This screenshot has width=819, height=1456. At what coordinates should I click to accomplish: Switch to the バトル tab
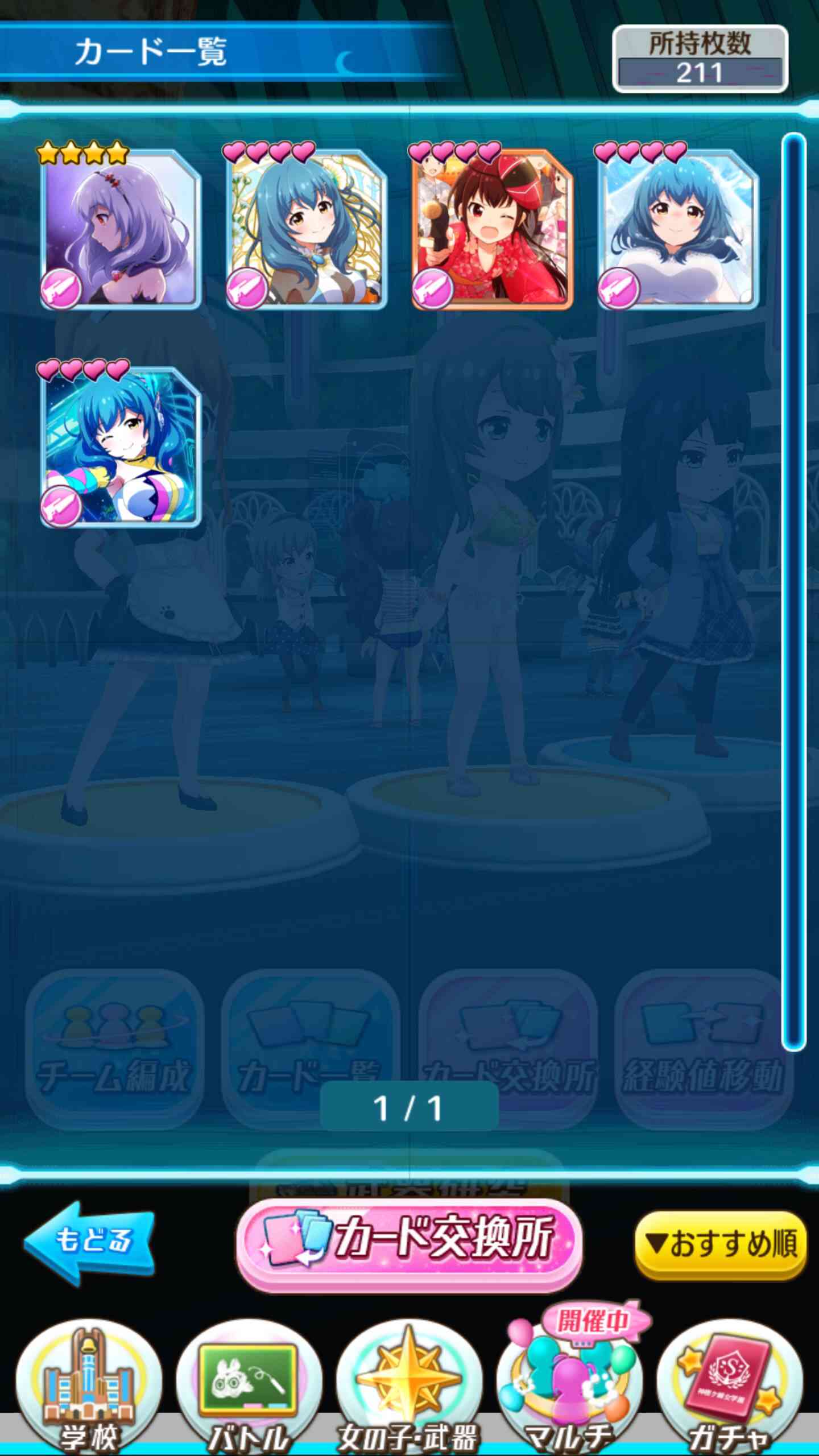[249, 1389]
